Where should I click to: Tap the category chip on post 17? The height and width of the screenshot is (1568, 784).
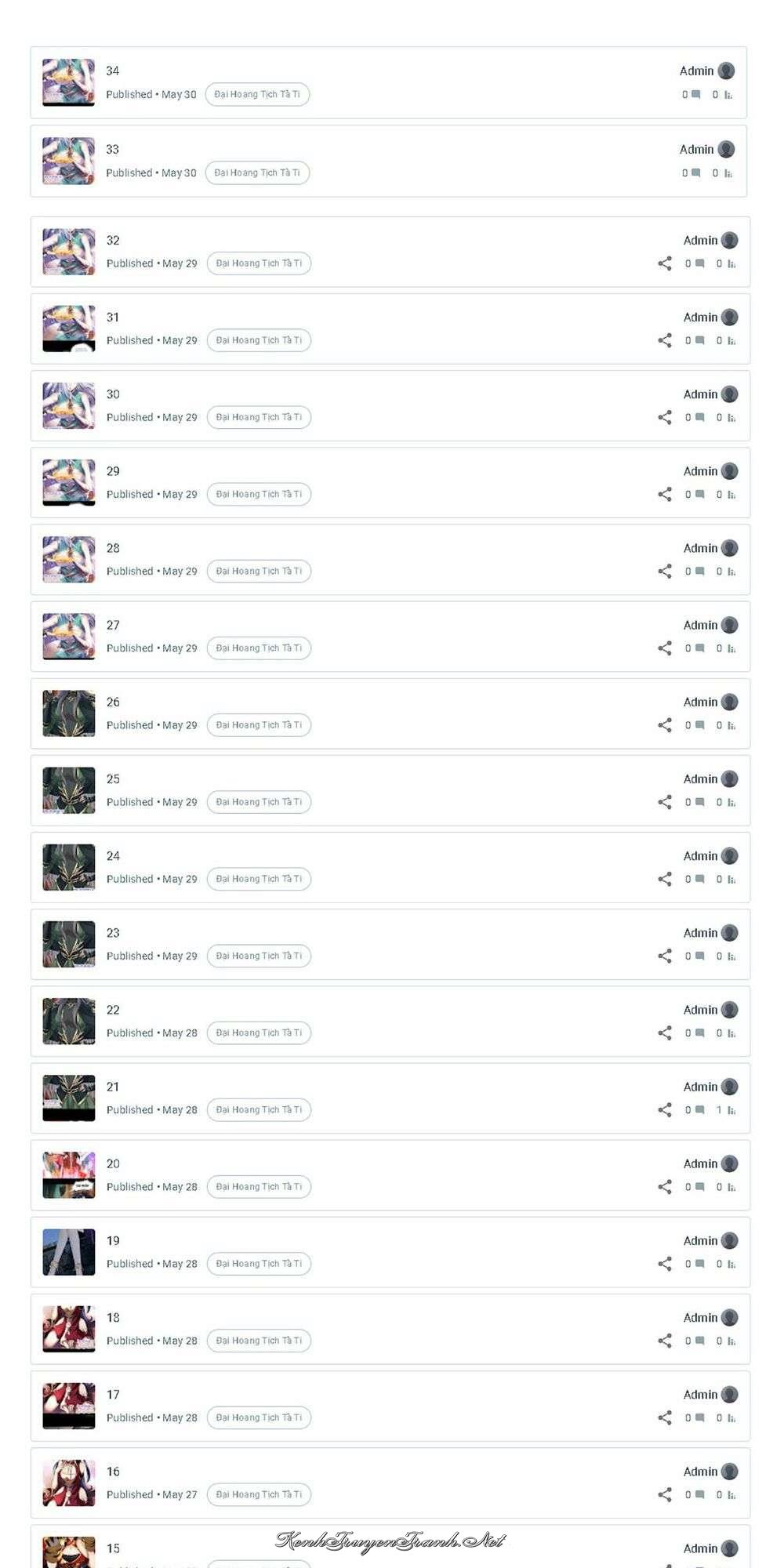tap(259, 1417)
